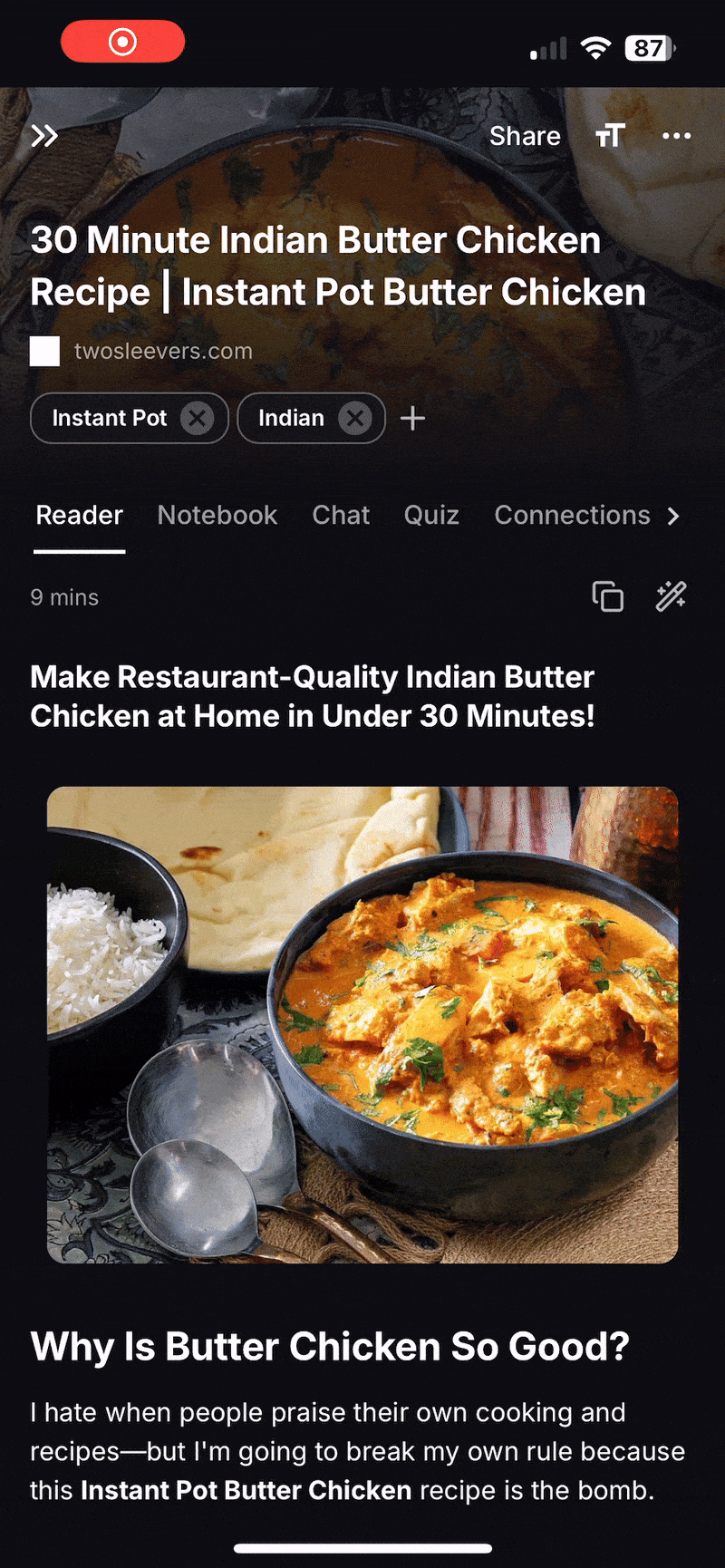Open the twosleevers.com source link
The width and height of the screenshot is (725, 1568).
click(x=163, y=351)
